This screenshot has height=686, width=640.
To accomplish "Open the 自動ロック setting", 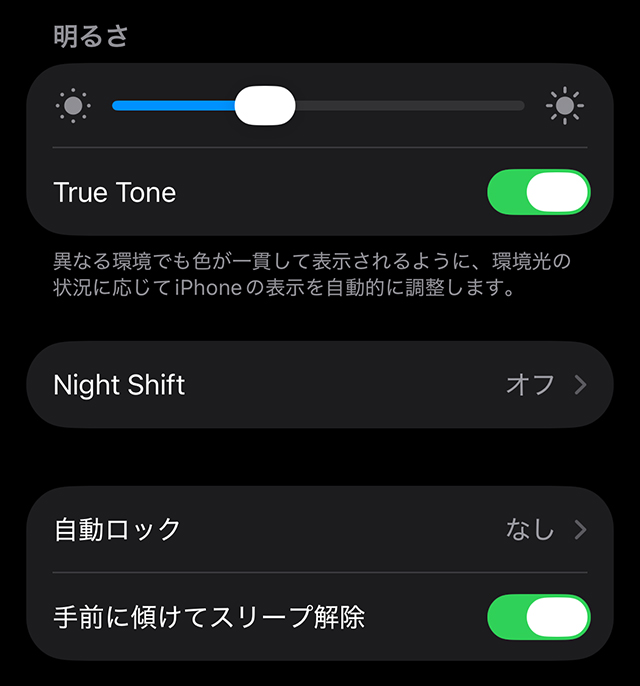I will (320, 529).
